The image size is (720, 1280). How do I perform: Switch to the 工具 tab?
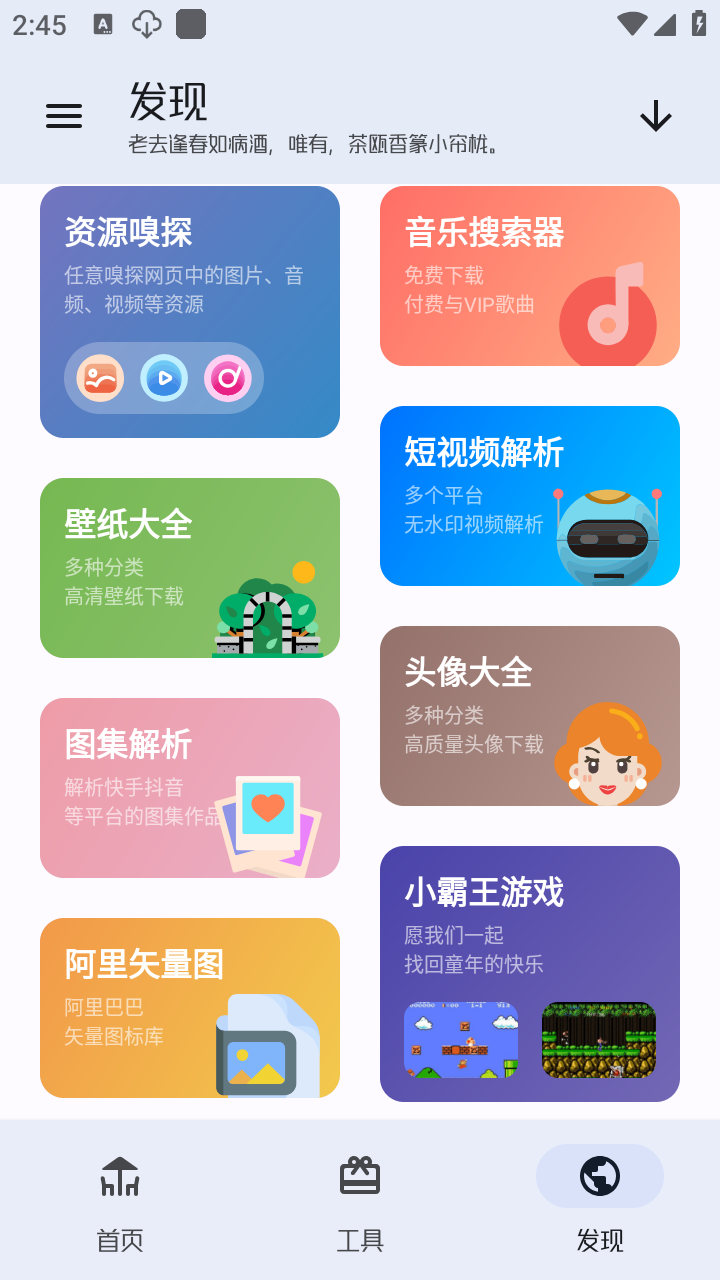click(x=360, y=1200)
